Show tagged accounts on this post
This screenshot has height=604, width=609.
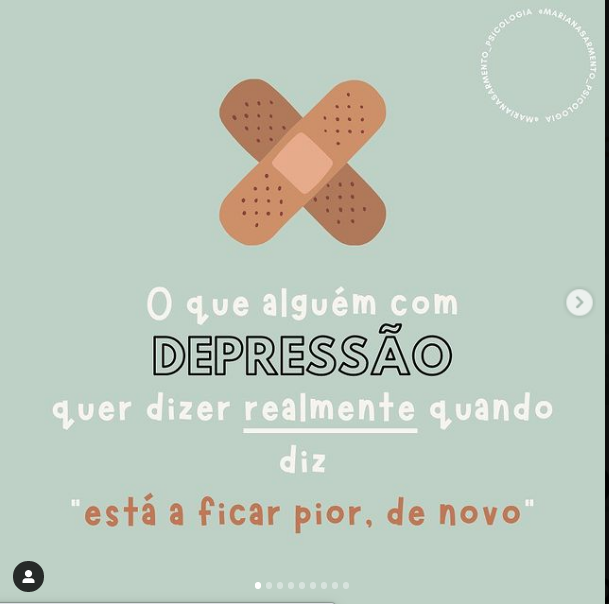click(x=28, y=576)
